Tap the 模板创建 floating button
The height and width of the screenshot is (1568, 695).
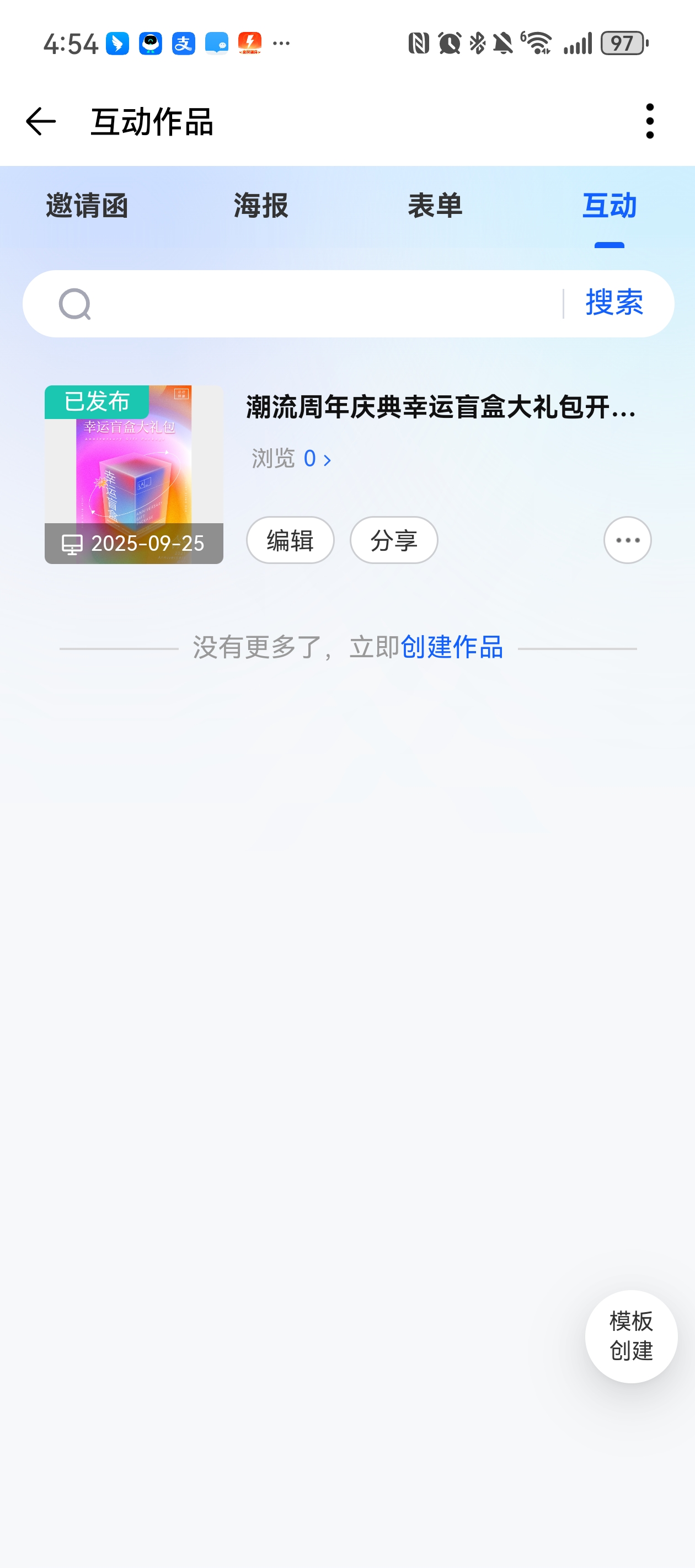click(x=630, y=1336)
